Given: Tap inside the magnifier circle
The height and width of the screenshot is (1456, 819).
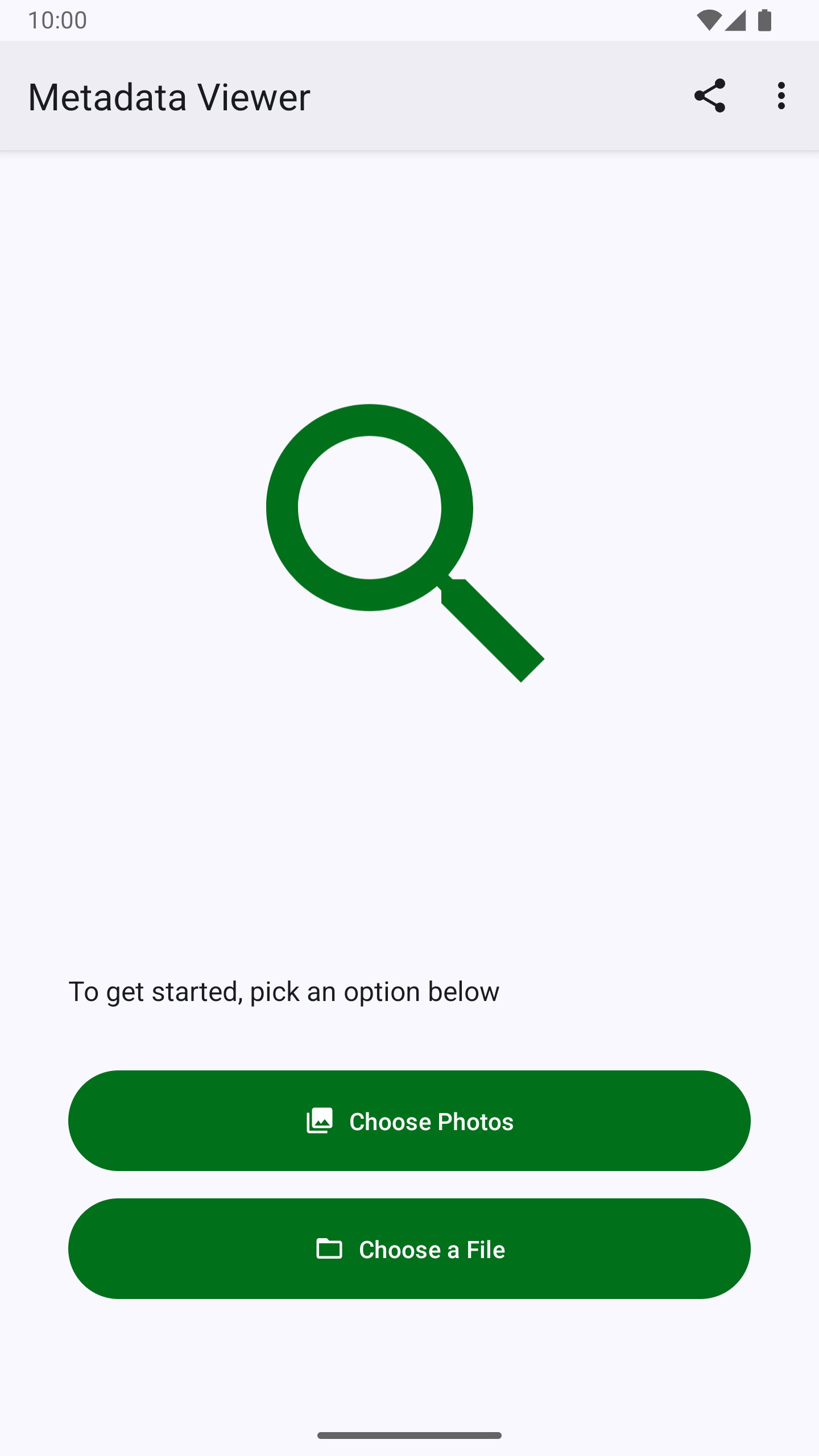Looking at the screenshot, I should click(x=370, y=506).
